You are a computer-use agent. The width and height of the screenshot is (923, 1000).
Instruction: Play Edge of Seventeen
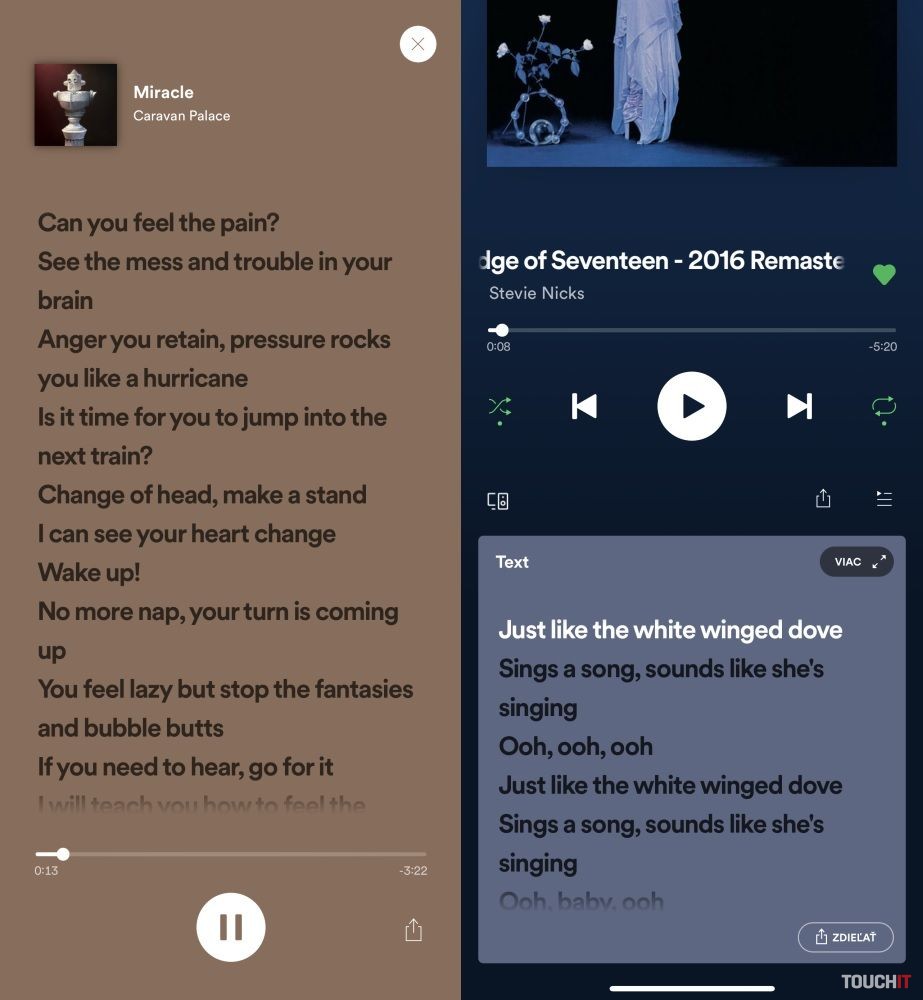pos(692,406)
